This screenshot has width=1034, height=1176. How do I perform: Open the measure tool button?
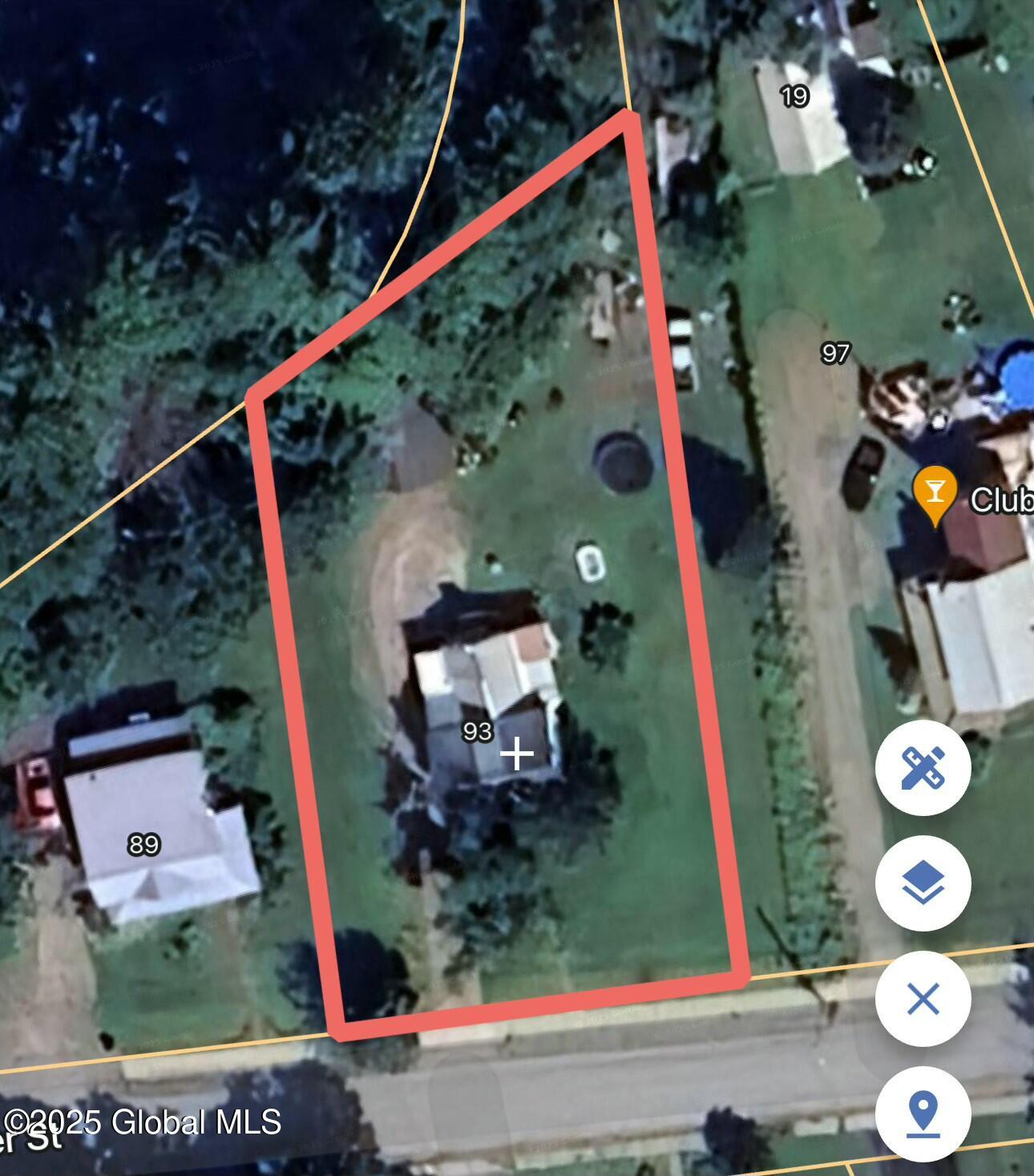coord(923,768)
